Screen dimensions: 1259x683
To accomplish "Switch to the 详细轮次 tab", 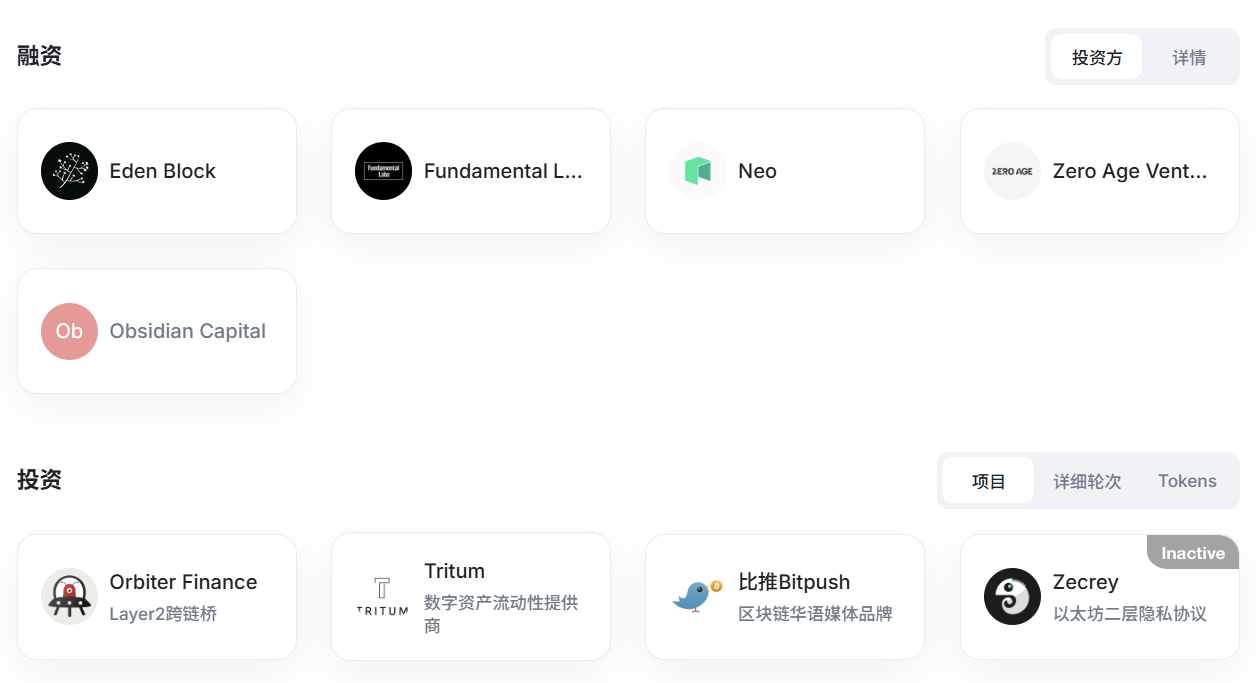I will 1087,481.
